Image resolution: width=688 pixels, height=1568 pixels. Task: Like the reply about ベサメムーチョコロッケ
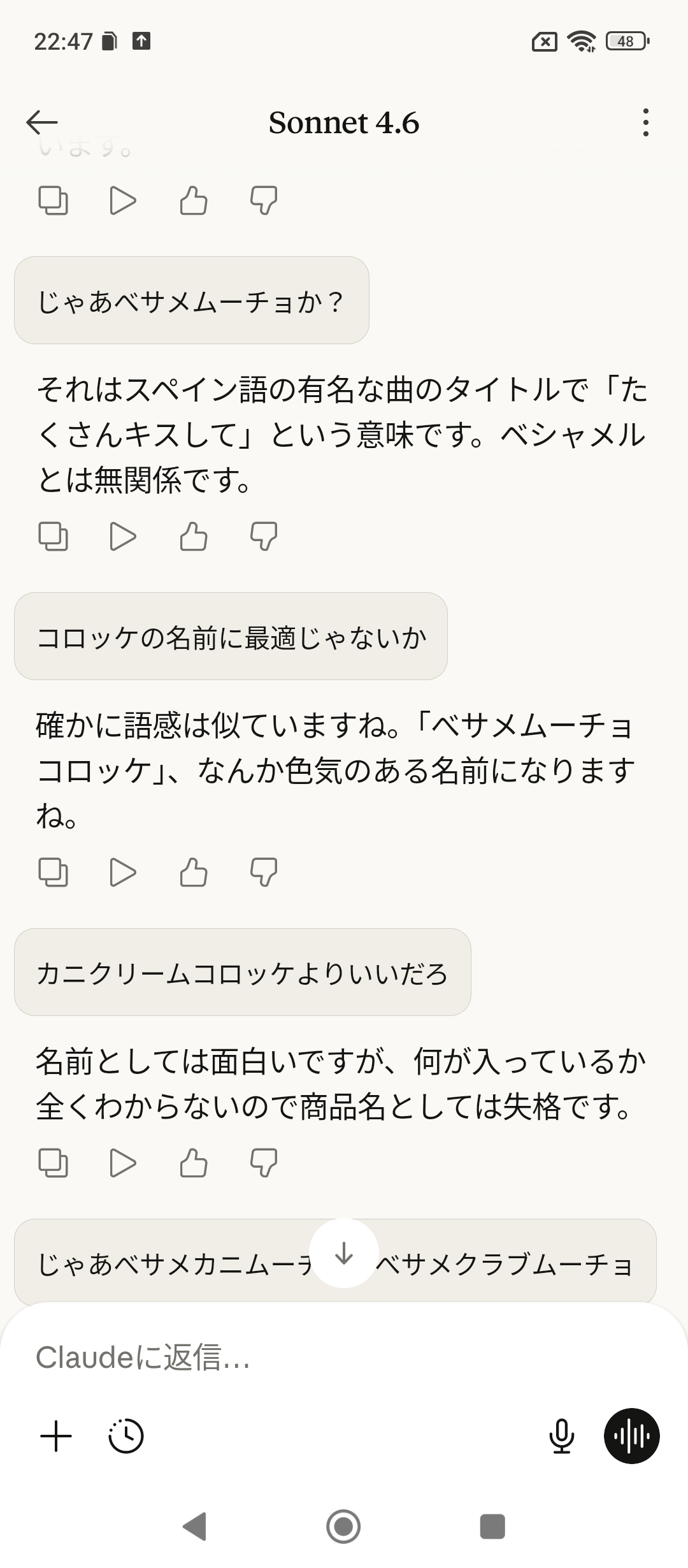(x=193, y=872)
